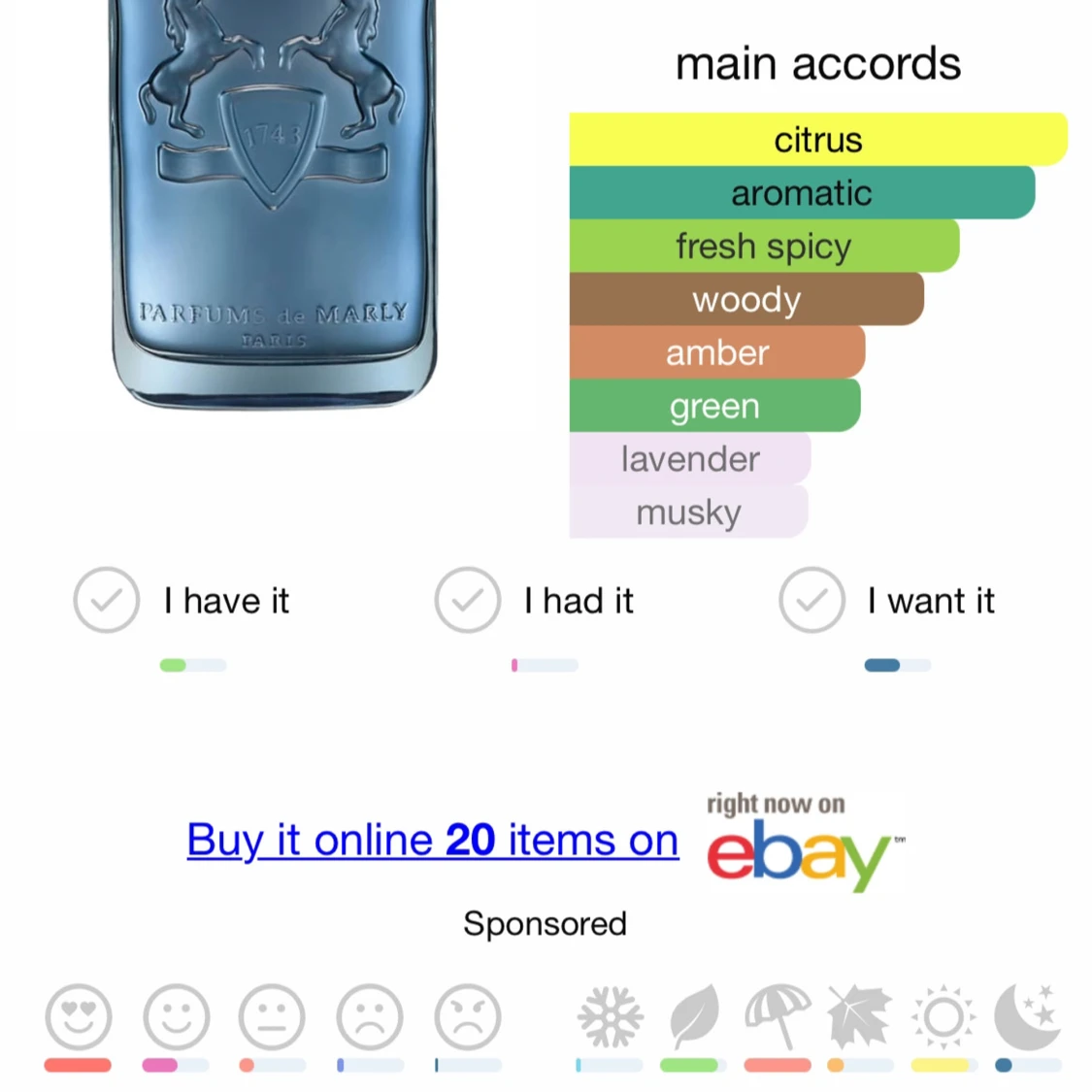1092x1092 pixels.
Task: Vote daytime with the sun icon
Action: (943, 1017)
